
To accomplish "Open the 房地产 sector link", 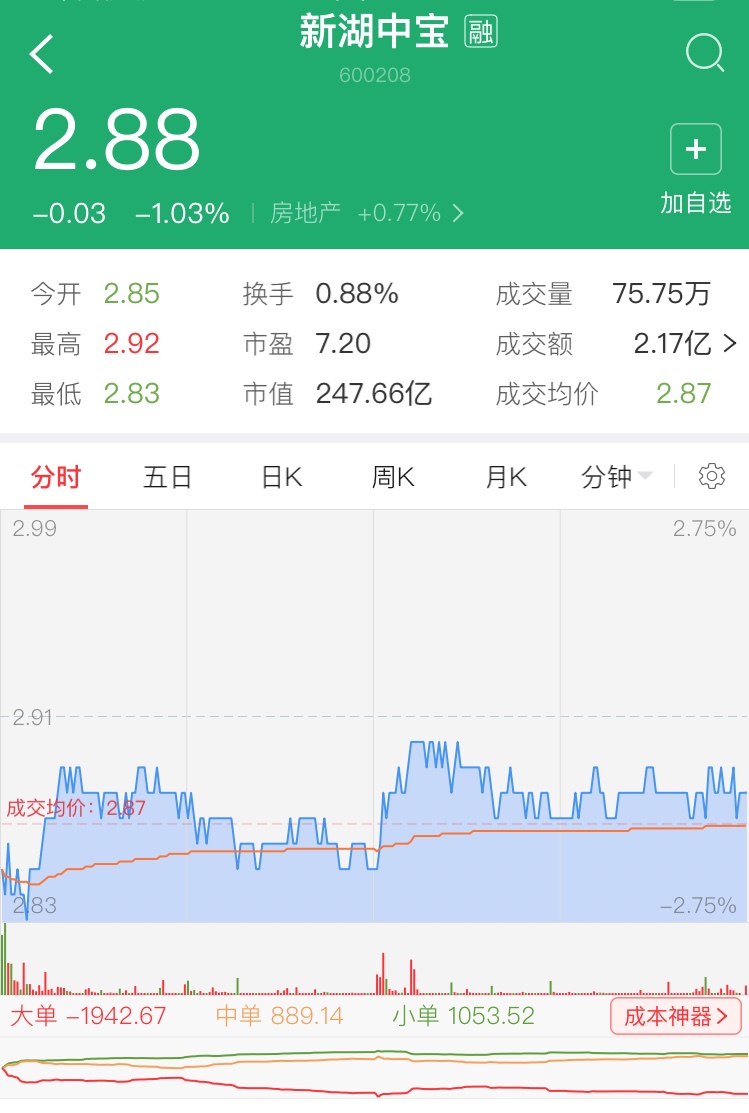I will tap(366, 213).
